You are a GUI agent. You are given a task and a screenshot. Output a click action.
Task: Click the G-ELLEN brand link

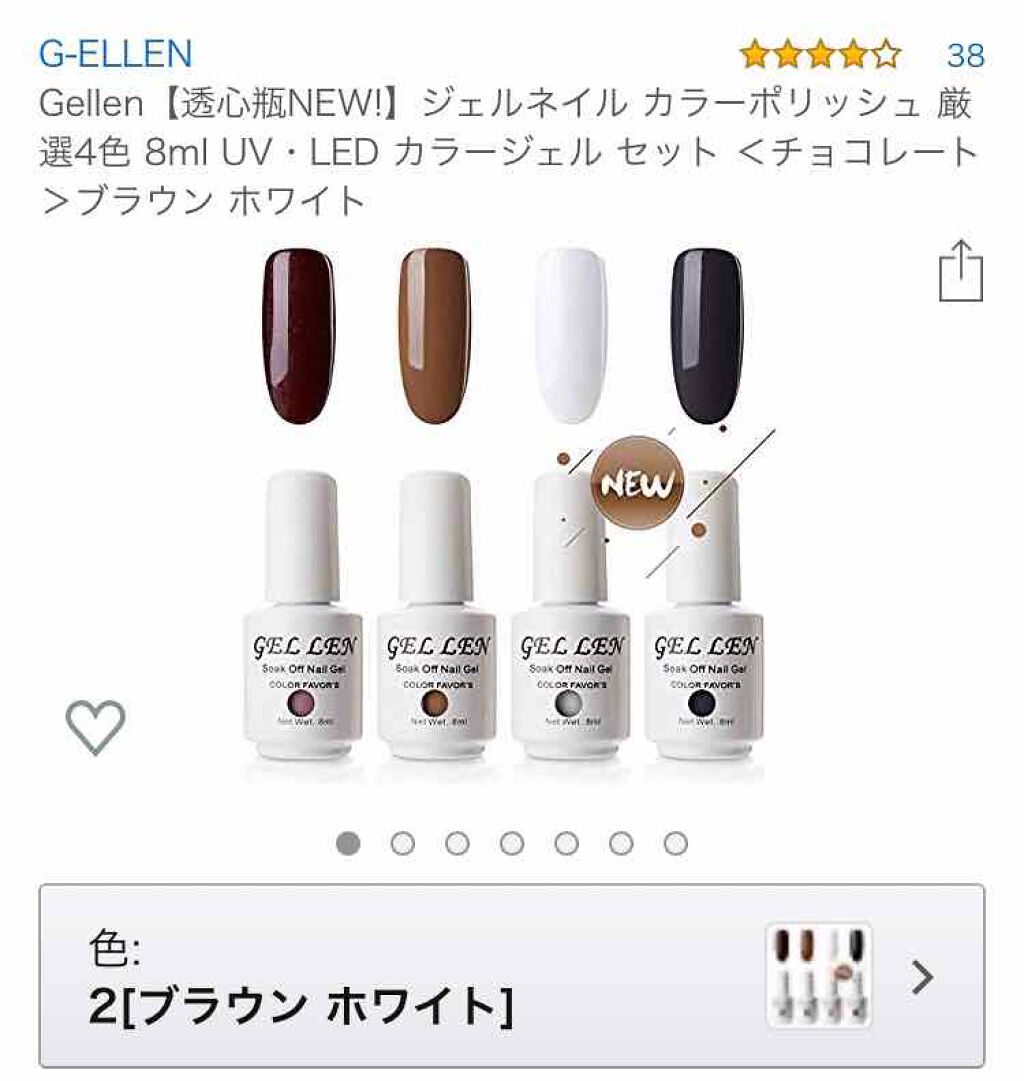pos(113,55)
